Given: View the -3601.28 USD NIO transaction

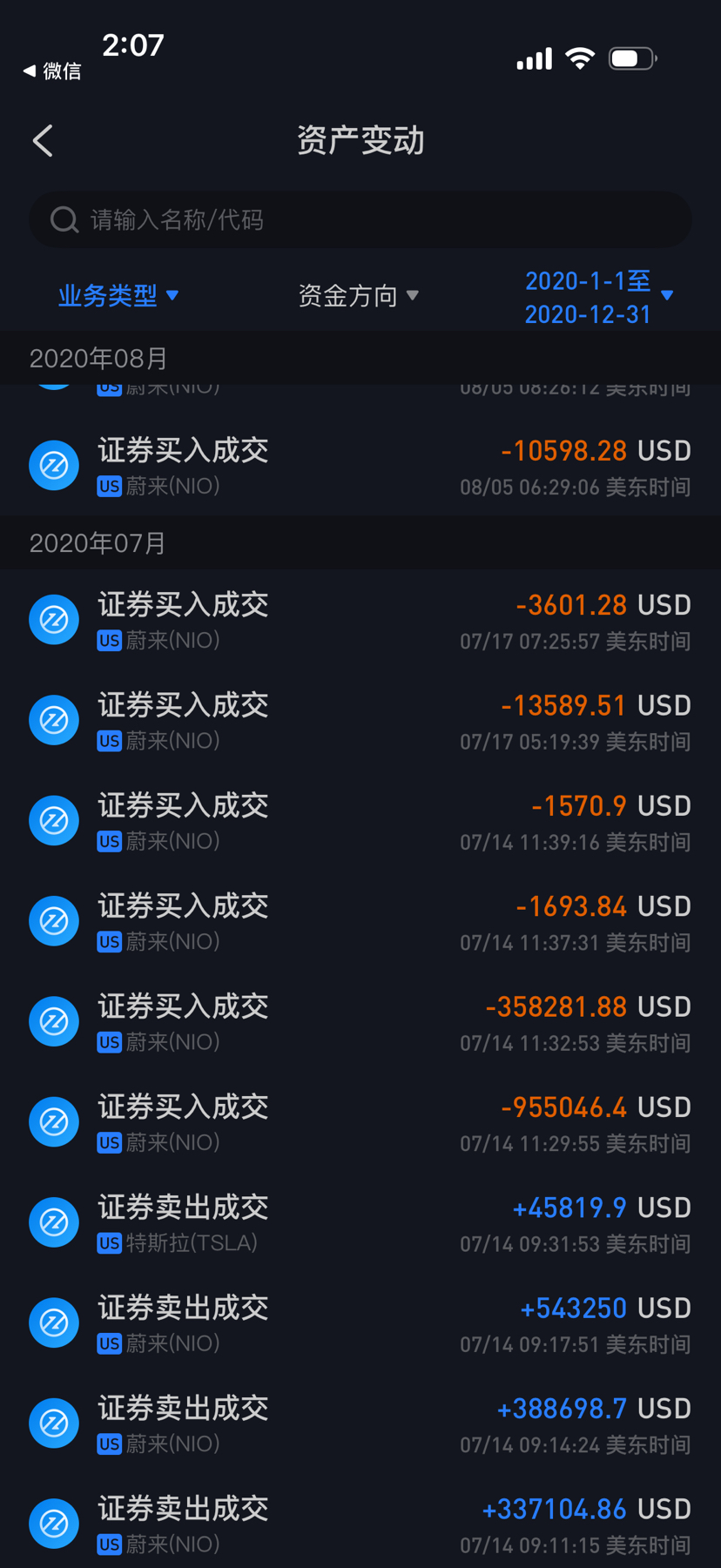Looking at the screenshot, I should coord(360,621).
